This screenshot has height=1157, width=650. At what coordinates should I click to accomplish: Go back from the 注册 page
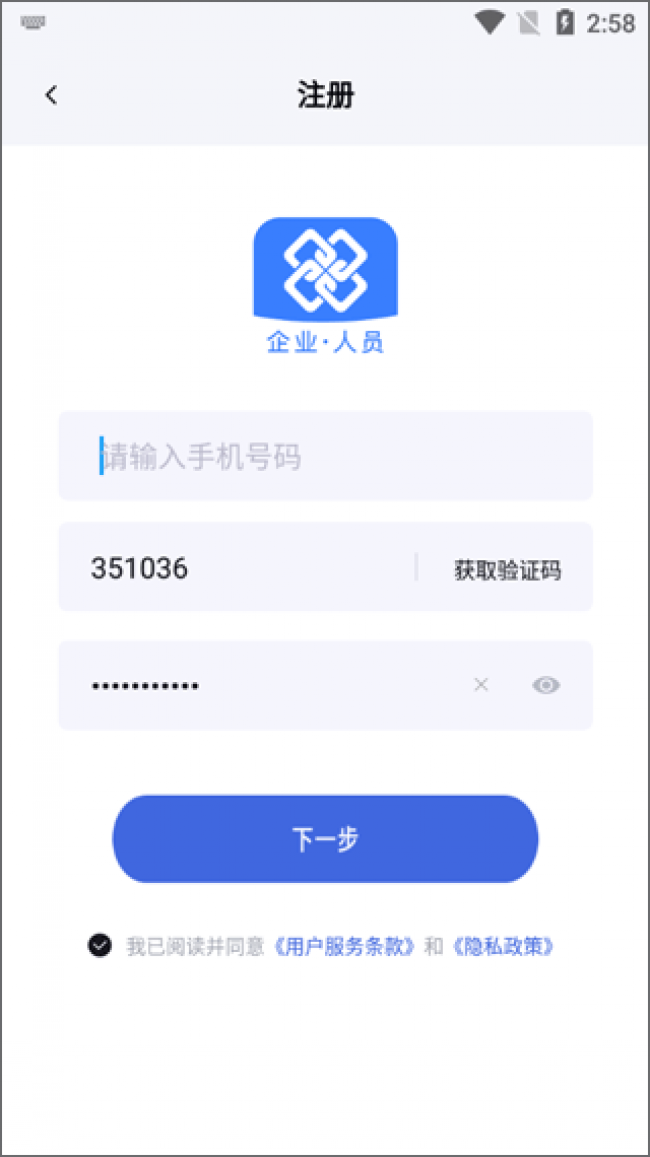pyautogui.click(x=51, y=95)
